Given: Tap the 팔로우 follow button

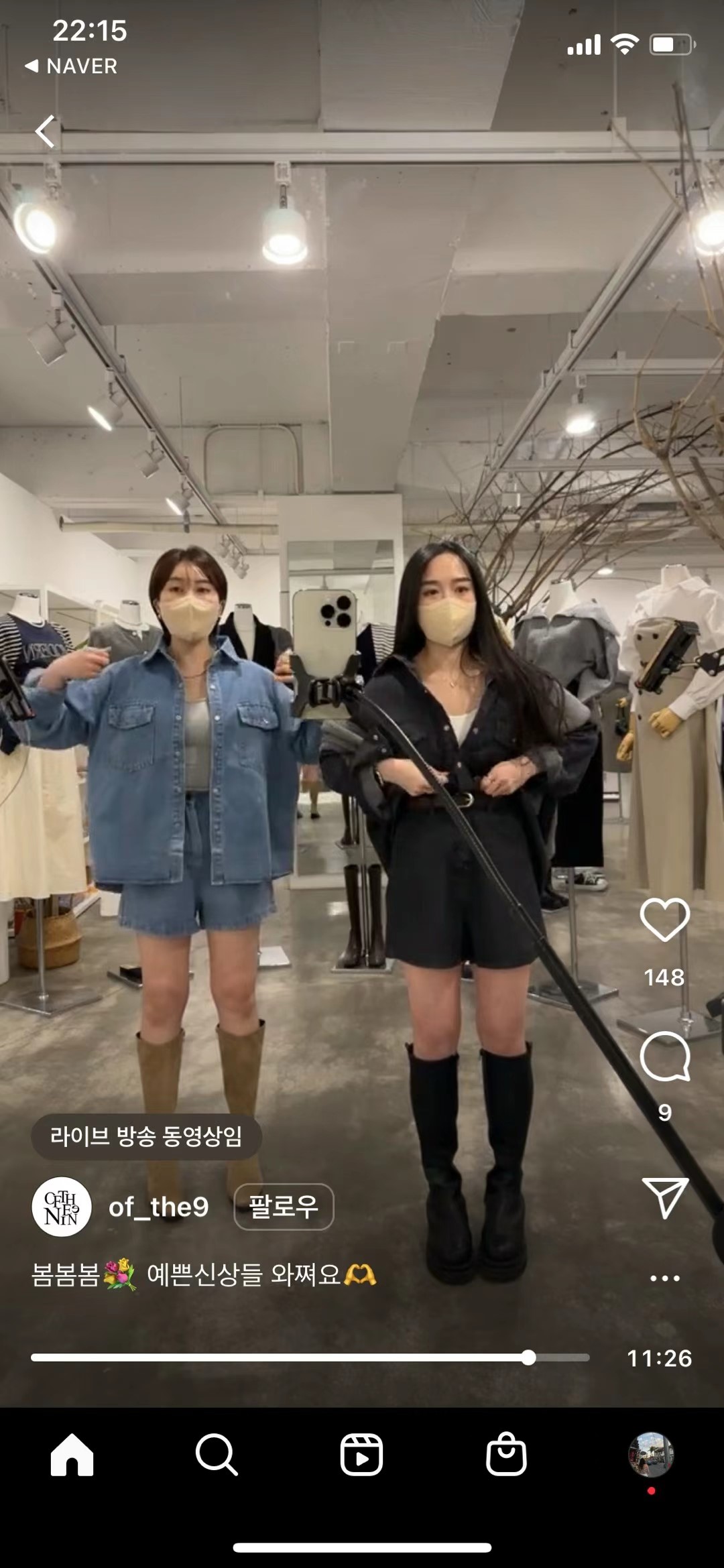Looking at the screenshot, I should (x=284, y=1207).
